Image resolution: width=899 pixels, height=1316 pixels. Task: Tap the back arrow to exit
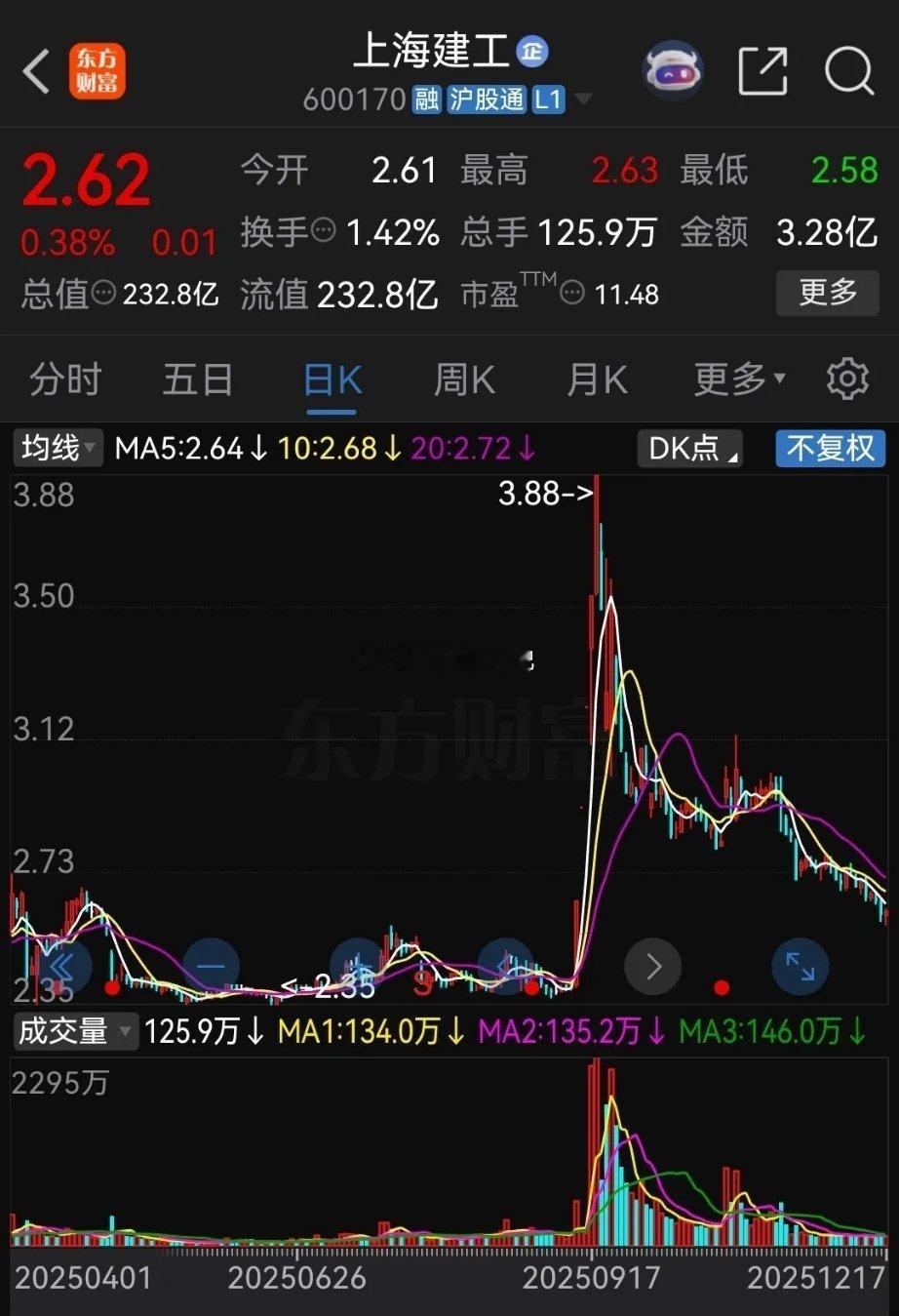(x=36, y=70)
